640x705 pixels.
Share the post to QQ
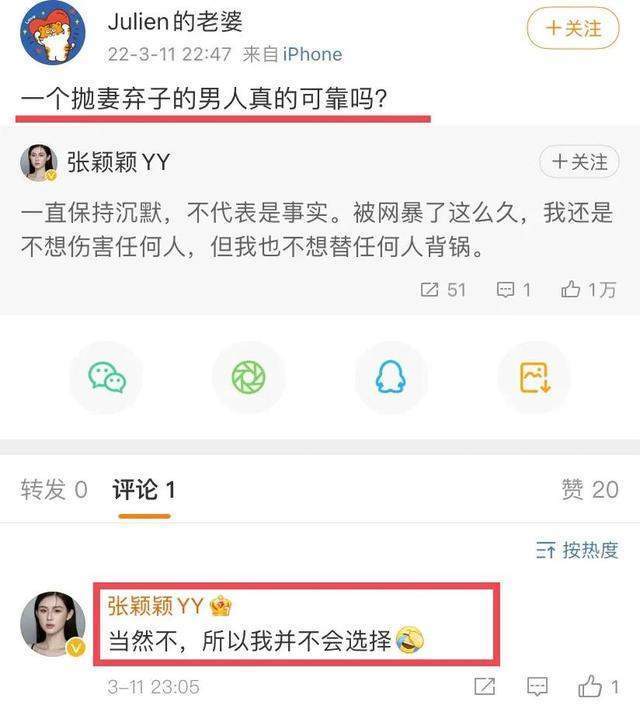392,377
